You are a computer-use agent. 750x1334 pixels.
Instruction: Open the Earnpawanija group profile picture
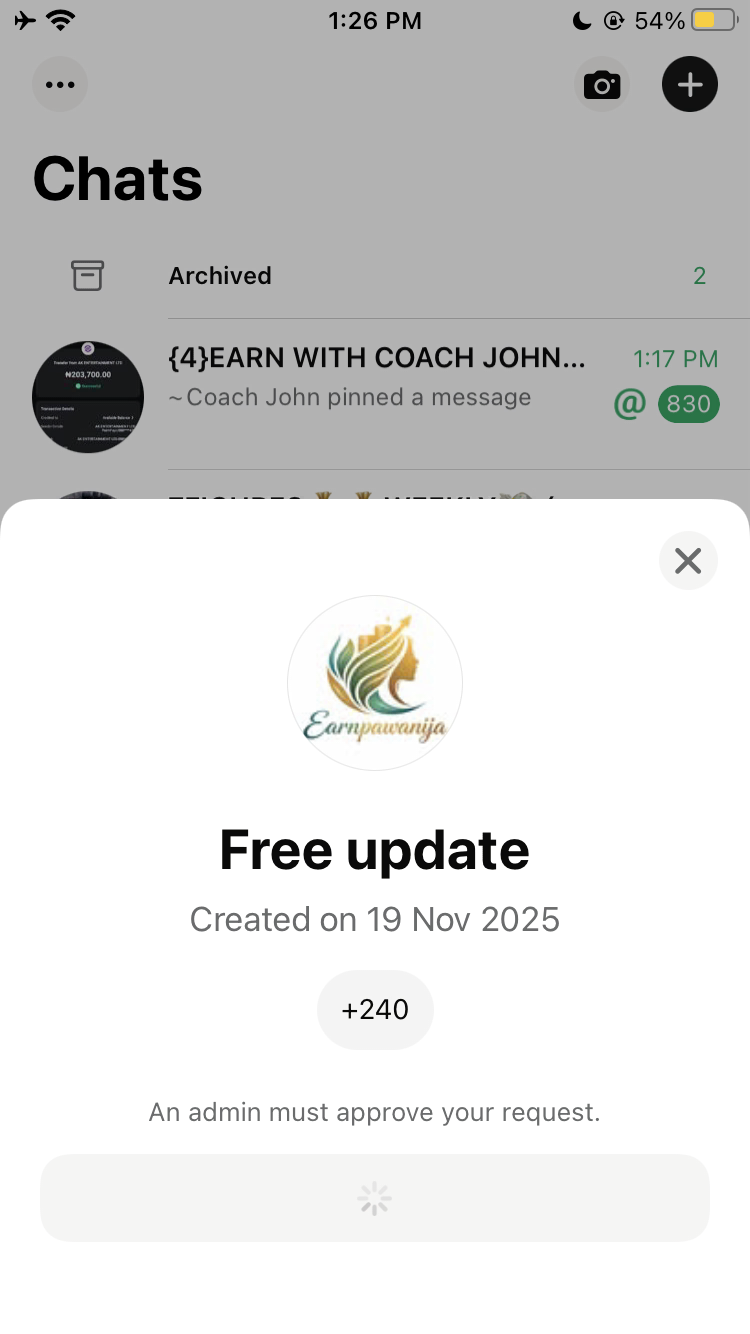pyautogui.click(x=375, y=683)
